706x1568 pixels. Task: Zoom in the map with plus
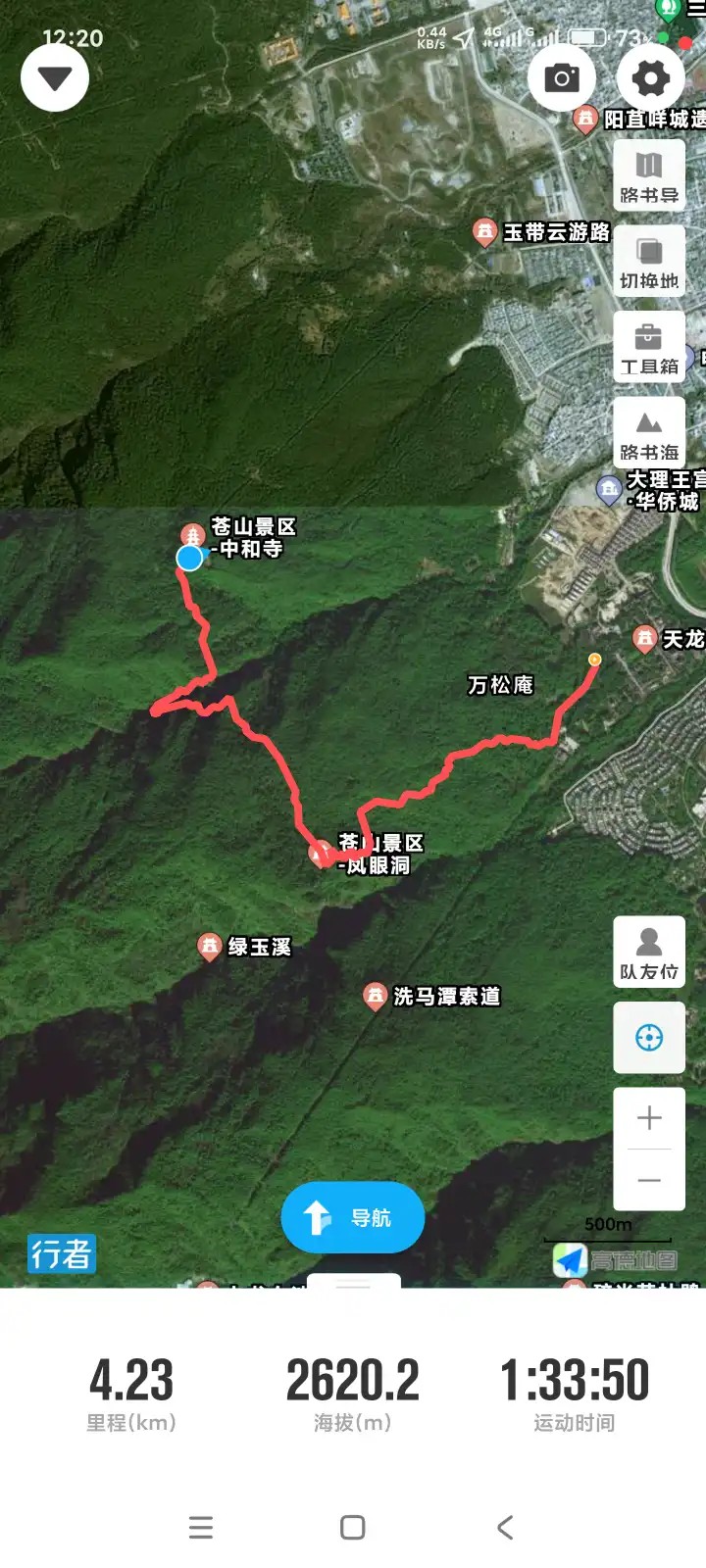point(649,1118)
